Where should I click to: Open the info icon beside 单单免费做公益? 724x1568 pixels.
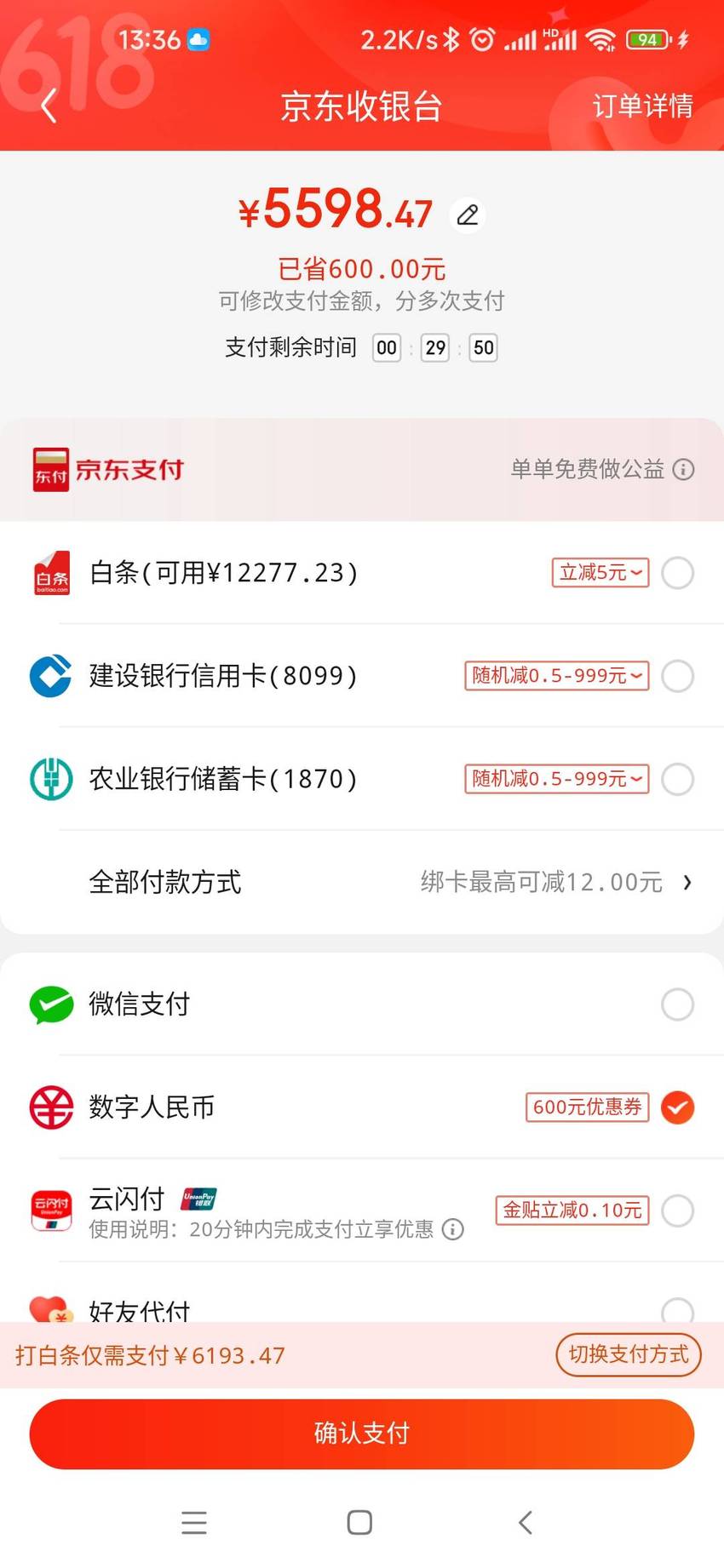pyautogui.click(x=683, y=469)
